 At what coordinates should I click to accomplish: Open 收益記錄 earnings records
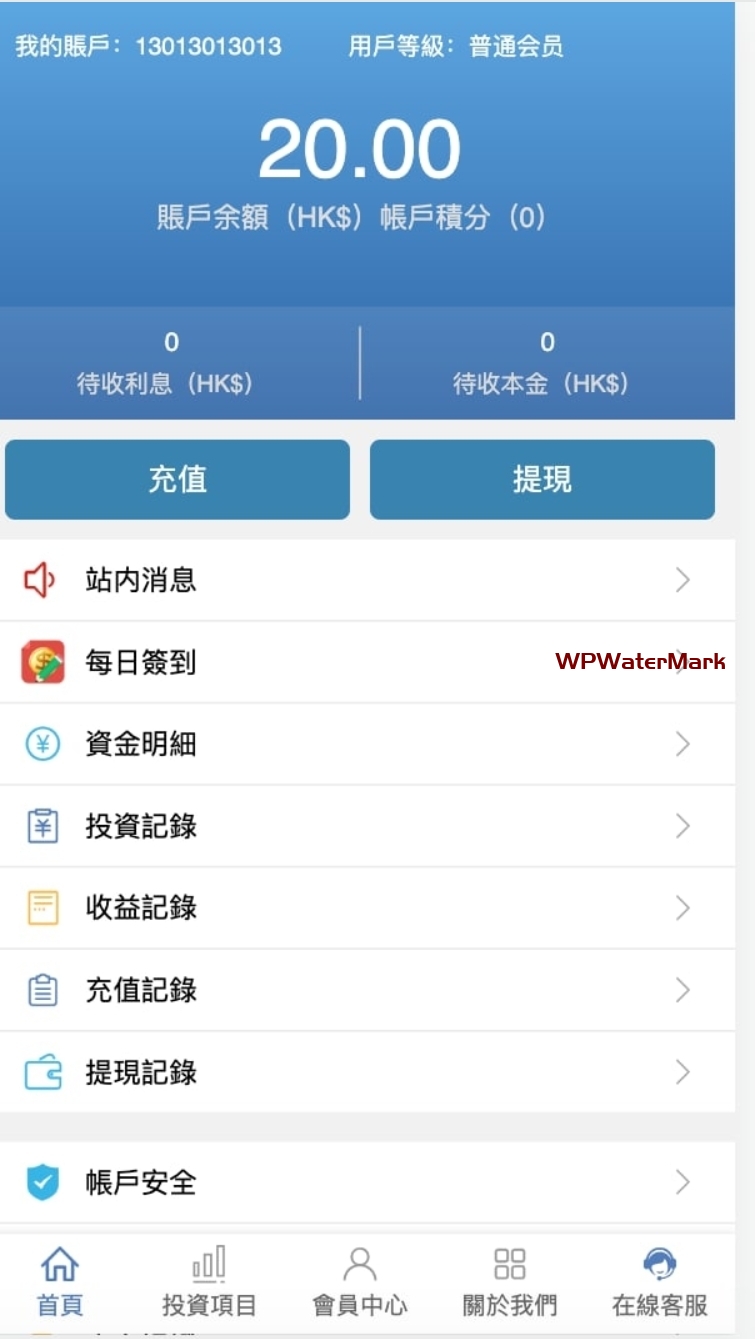click(x=367, y=908)
